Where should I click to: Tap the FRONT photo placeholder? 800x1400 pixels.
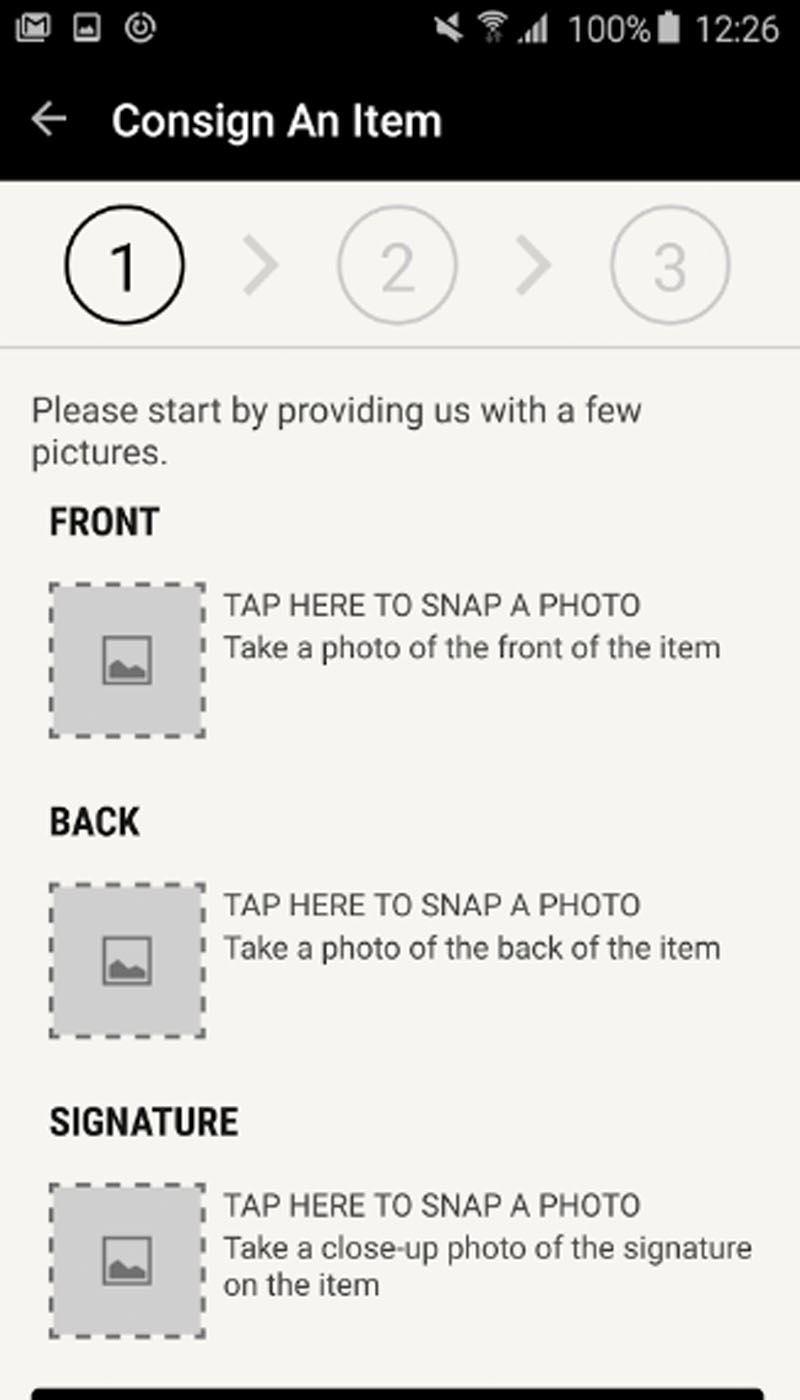point(127,661)
